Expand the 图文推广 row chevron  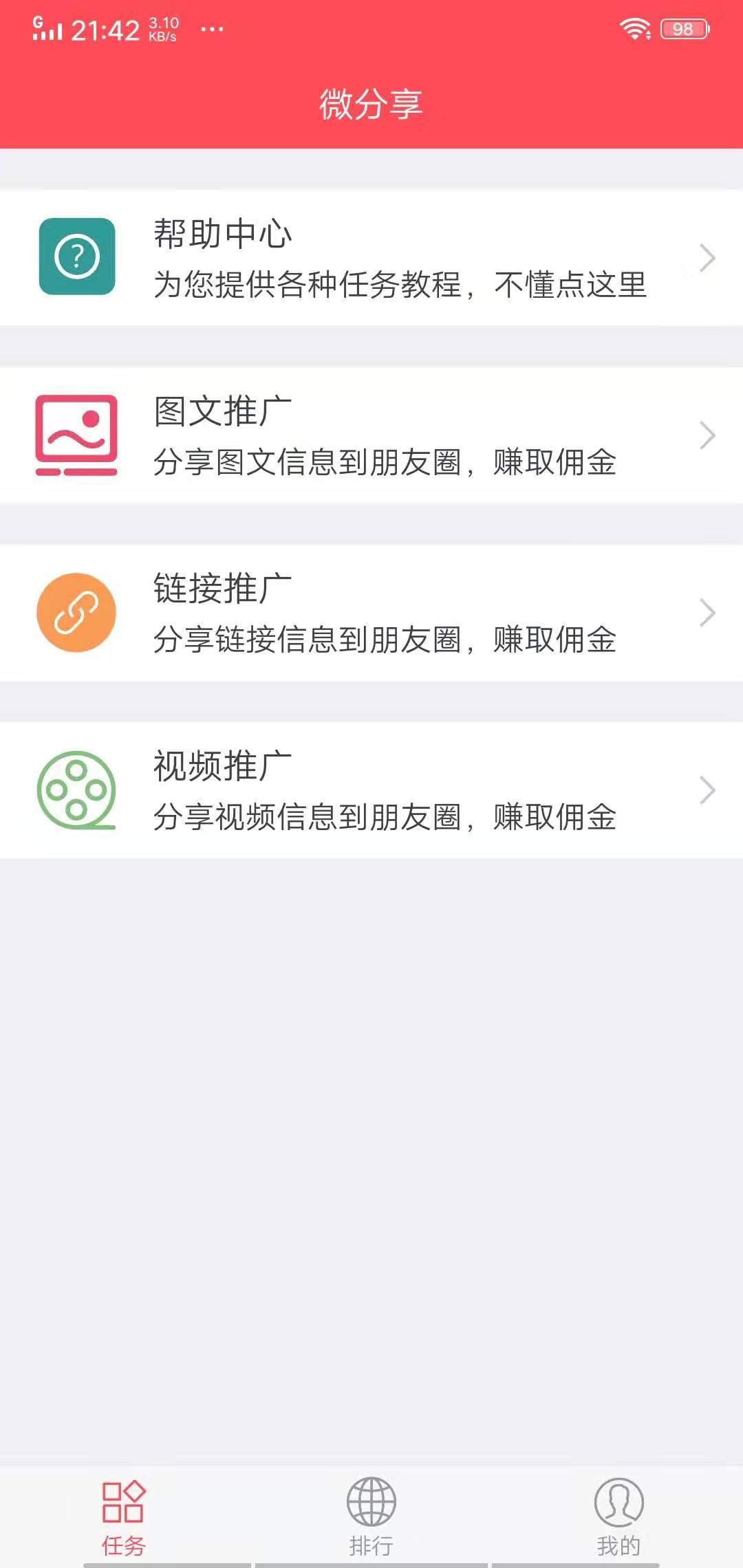pos(709,435)
